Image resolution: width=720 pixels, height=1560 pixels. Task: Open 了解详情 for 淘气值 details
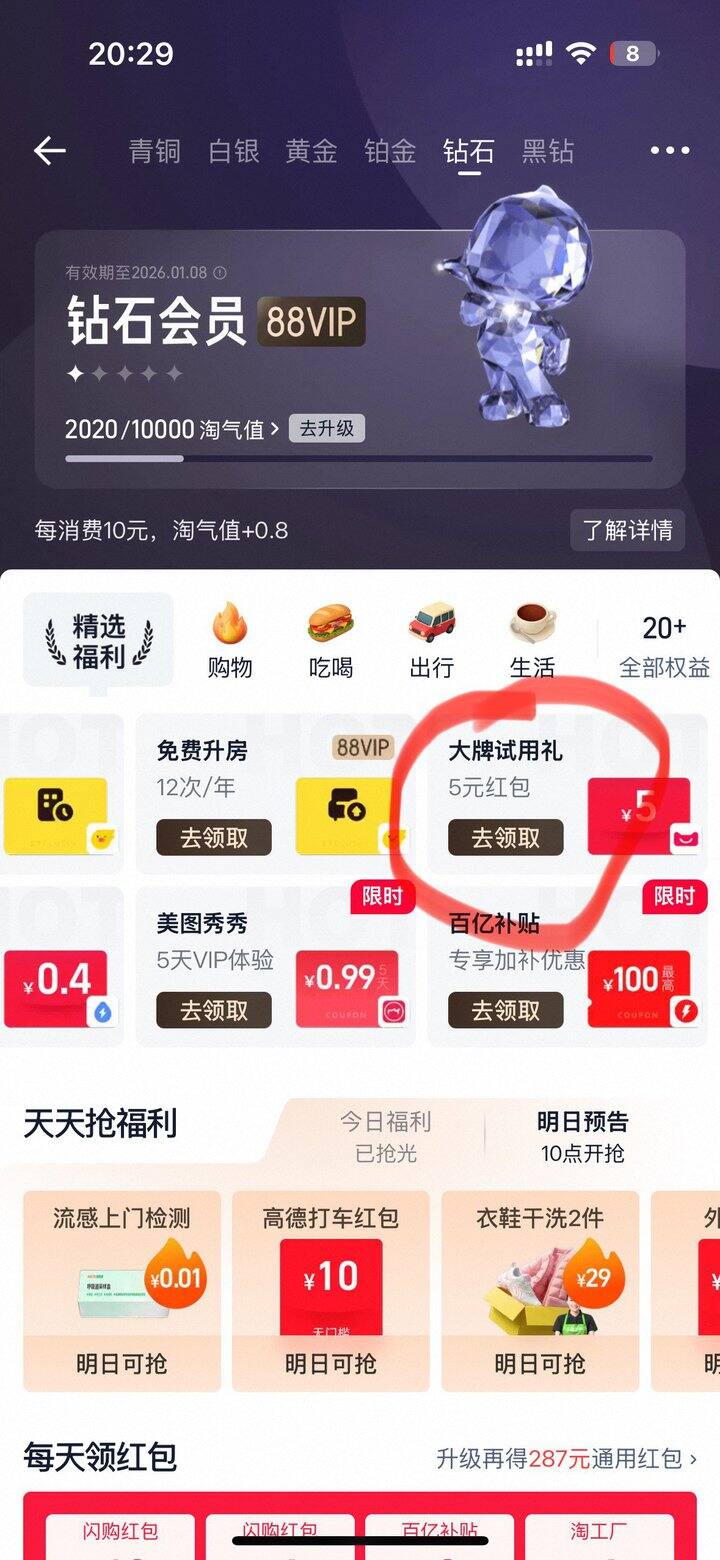click(x=627, y=530)
